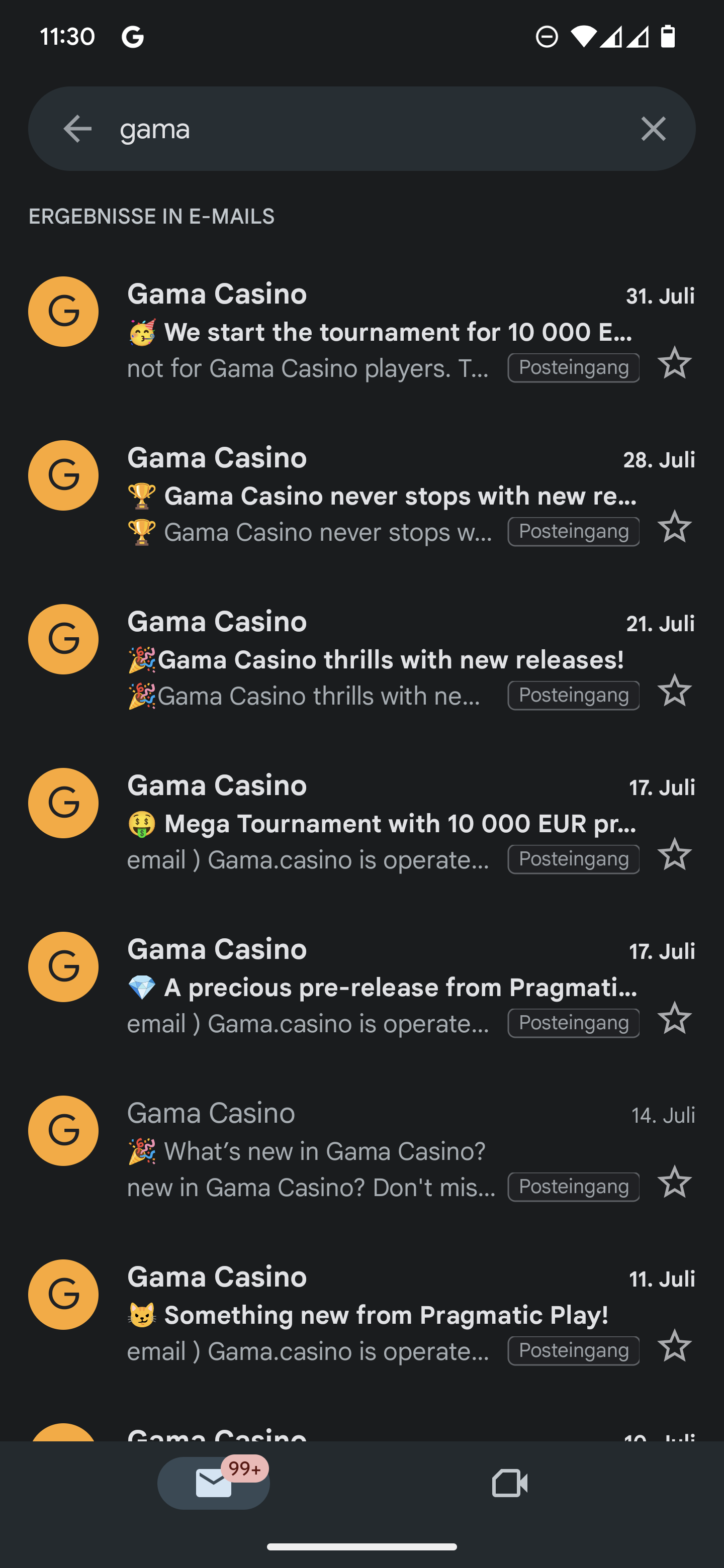
Task: Star the 28. Juli Gama Casino email
Action: pyautogui.click(x=674, y=527)
